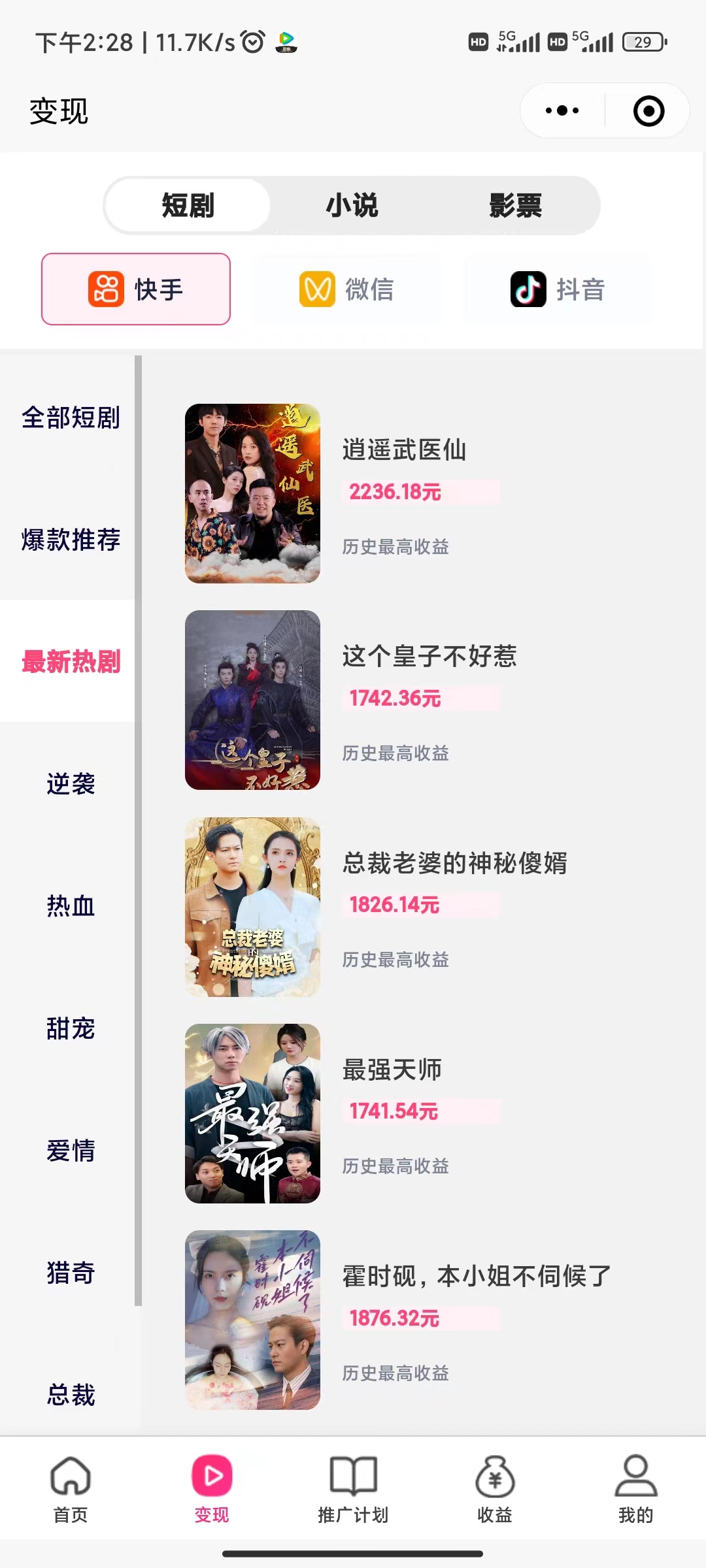Screen dimensions: 706x1568
Task: Open drama 逍遥武医仙
Action: (404, 451)
